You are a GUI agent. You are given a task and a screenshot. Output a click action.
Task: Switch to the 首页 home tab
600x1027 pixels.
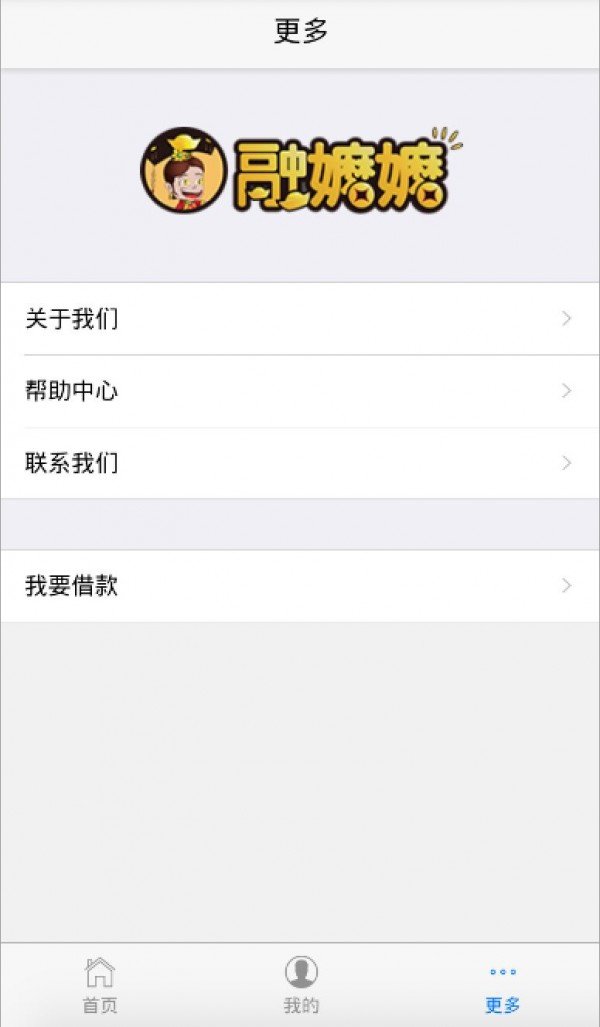(100, 985)
